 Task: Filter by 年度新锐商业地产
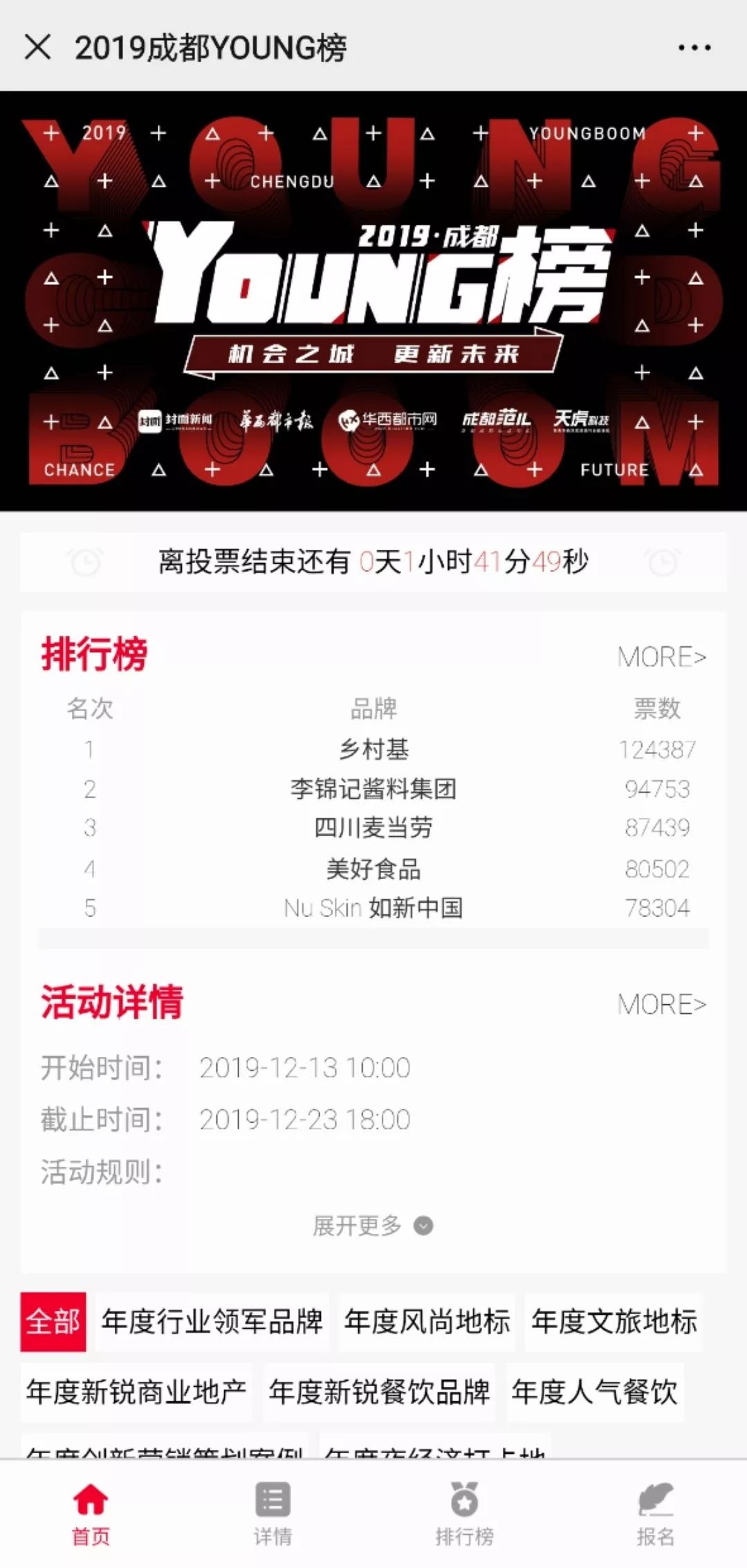point(136,1392)
